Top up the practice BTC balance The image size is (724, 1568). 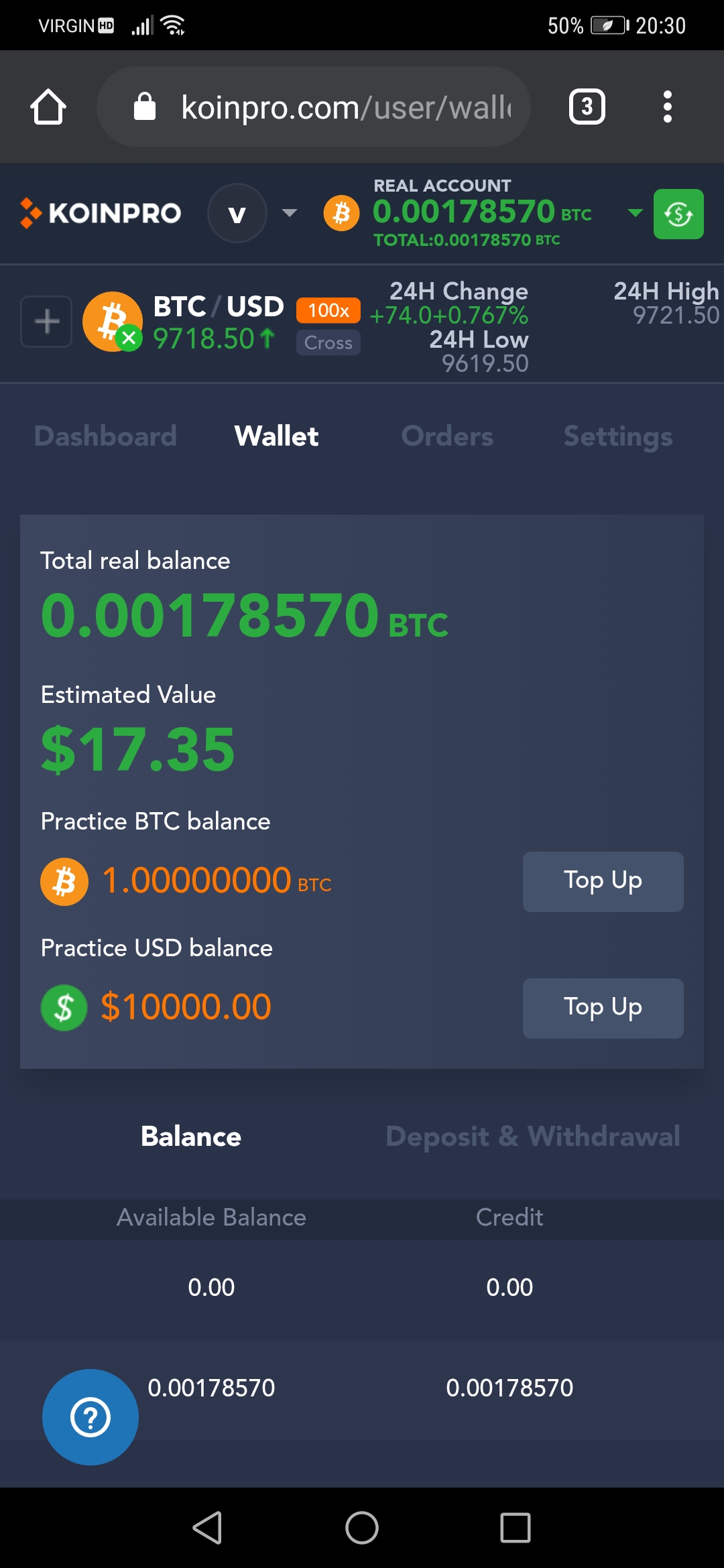click(x=603, y=881)
